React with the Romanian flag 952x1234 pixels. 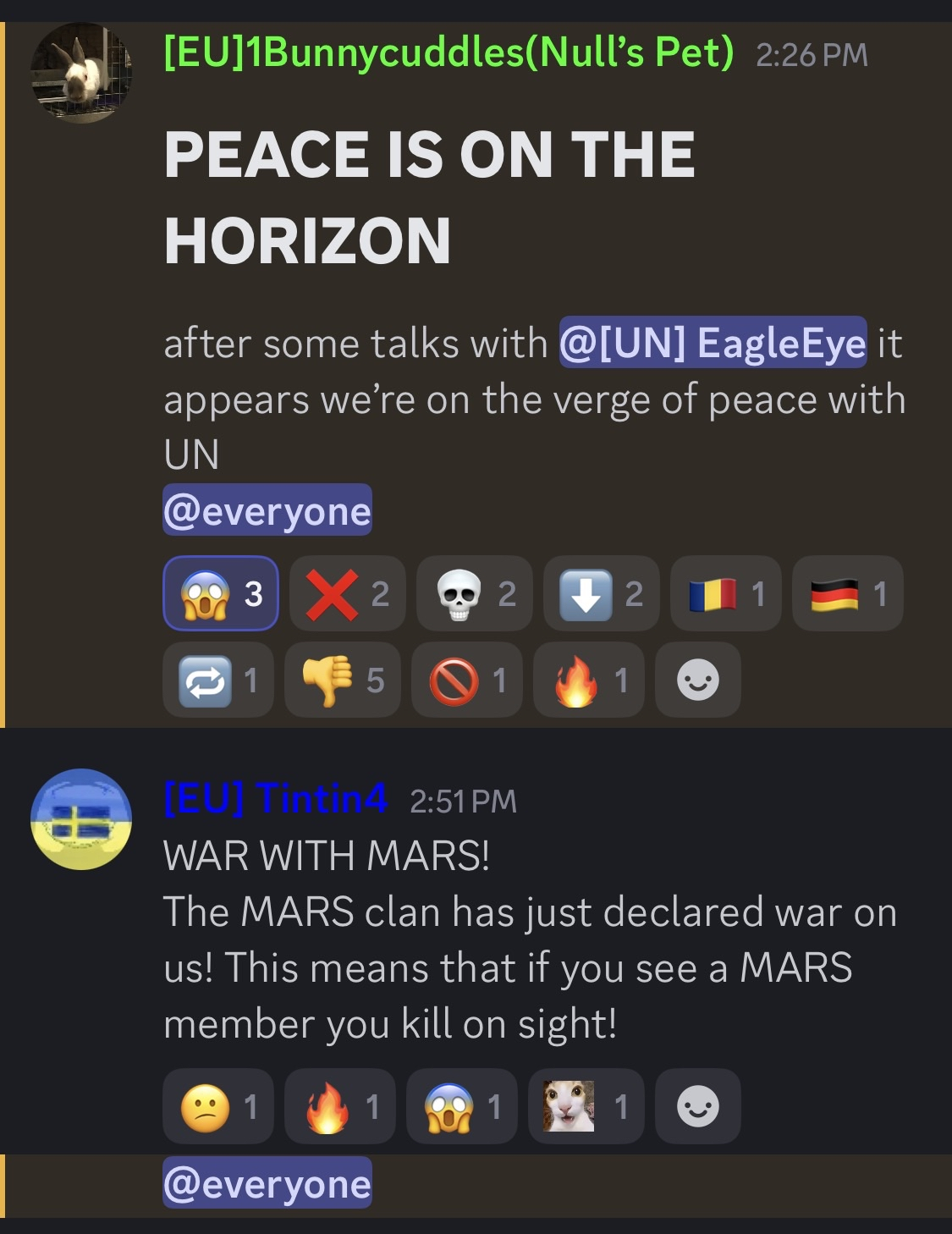coord(725,594)
